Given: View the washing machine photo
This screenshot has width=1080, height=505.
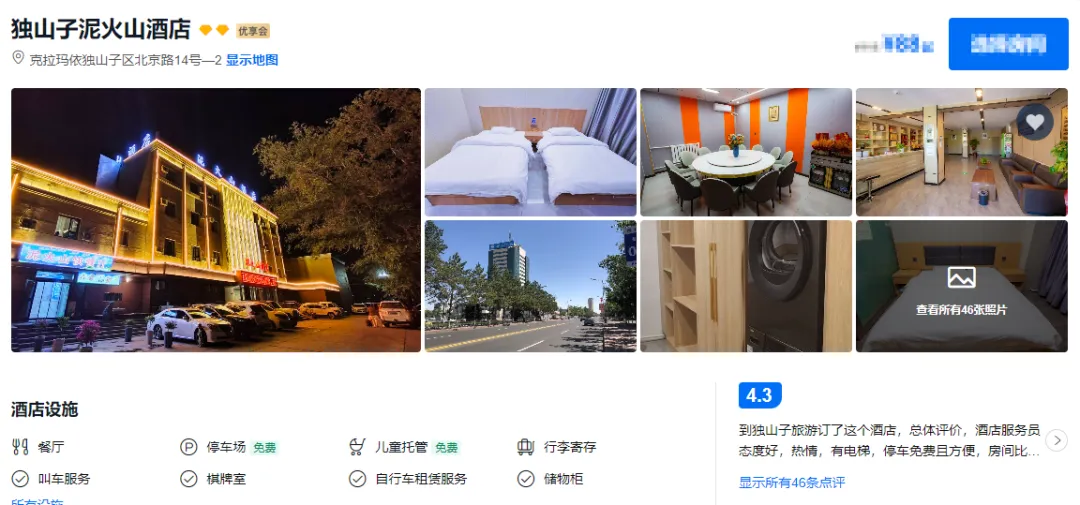Looking at the screenshot, I should tap(746, 286).
